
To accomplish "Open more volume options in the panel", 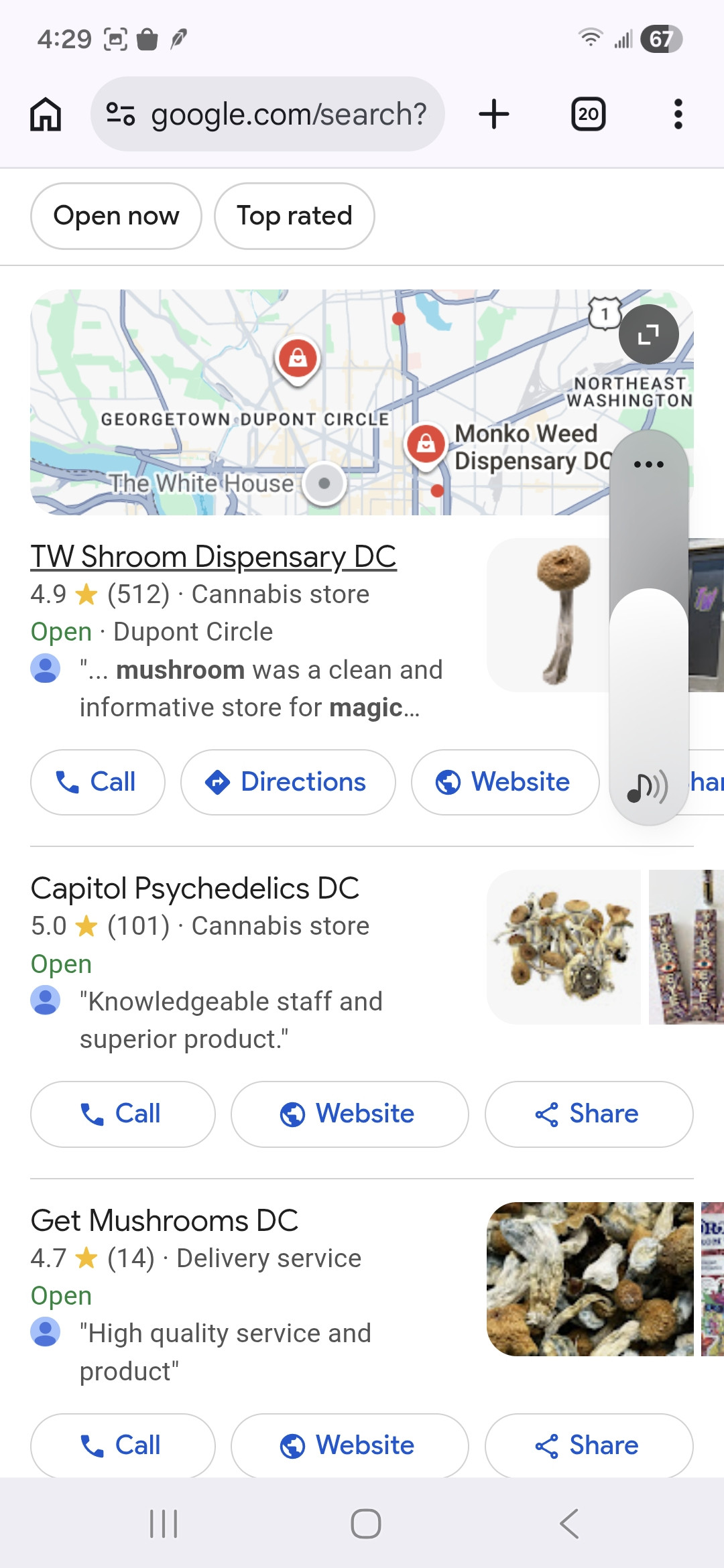I will [x=648, y=464].
